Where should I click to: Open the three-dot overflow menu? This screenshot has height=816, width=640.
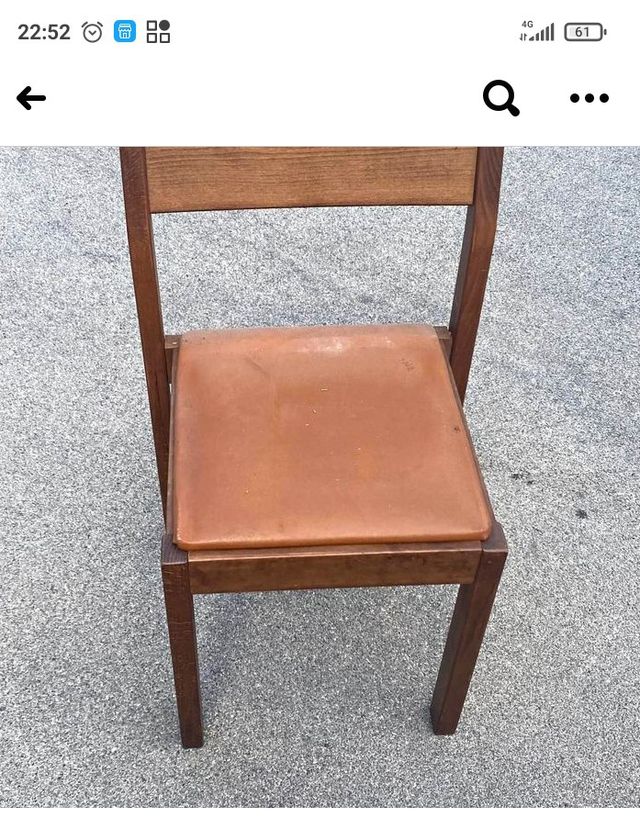tap(589, 98)
